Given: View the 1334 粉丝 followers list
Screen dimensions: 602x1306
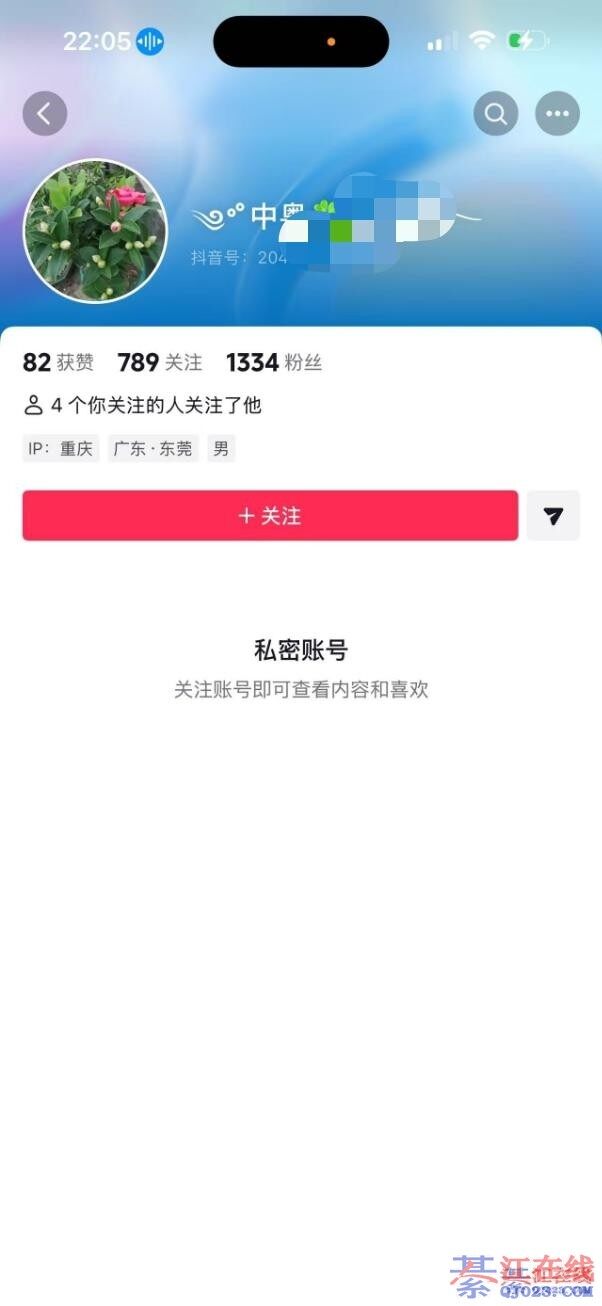Looking at the screenshot, I should (274, 362).
